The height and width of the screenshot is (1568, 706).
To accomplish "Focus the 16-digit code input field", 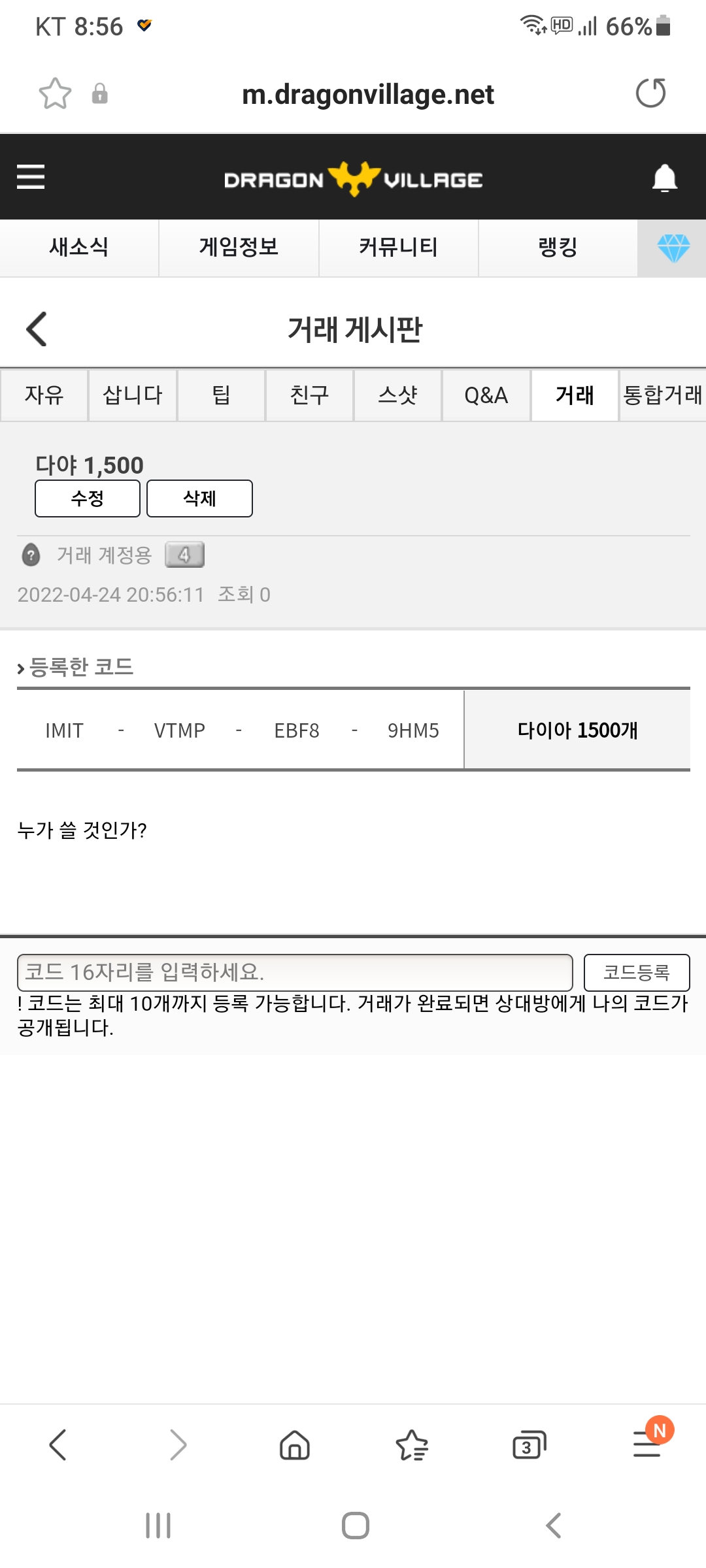I will (x=295, y=973).
